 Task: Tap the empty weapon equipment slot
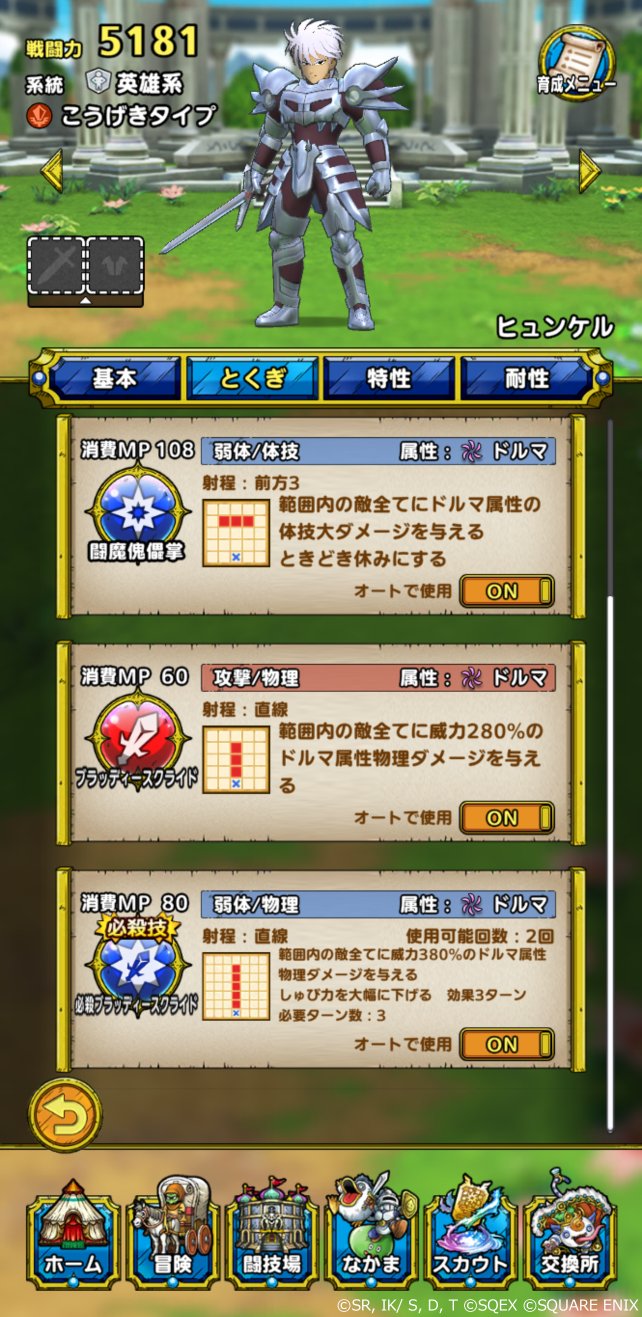point(56,265)
